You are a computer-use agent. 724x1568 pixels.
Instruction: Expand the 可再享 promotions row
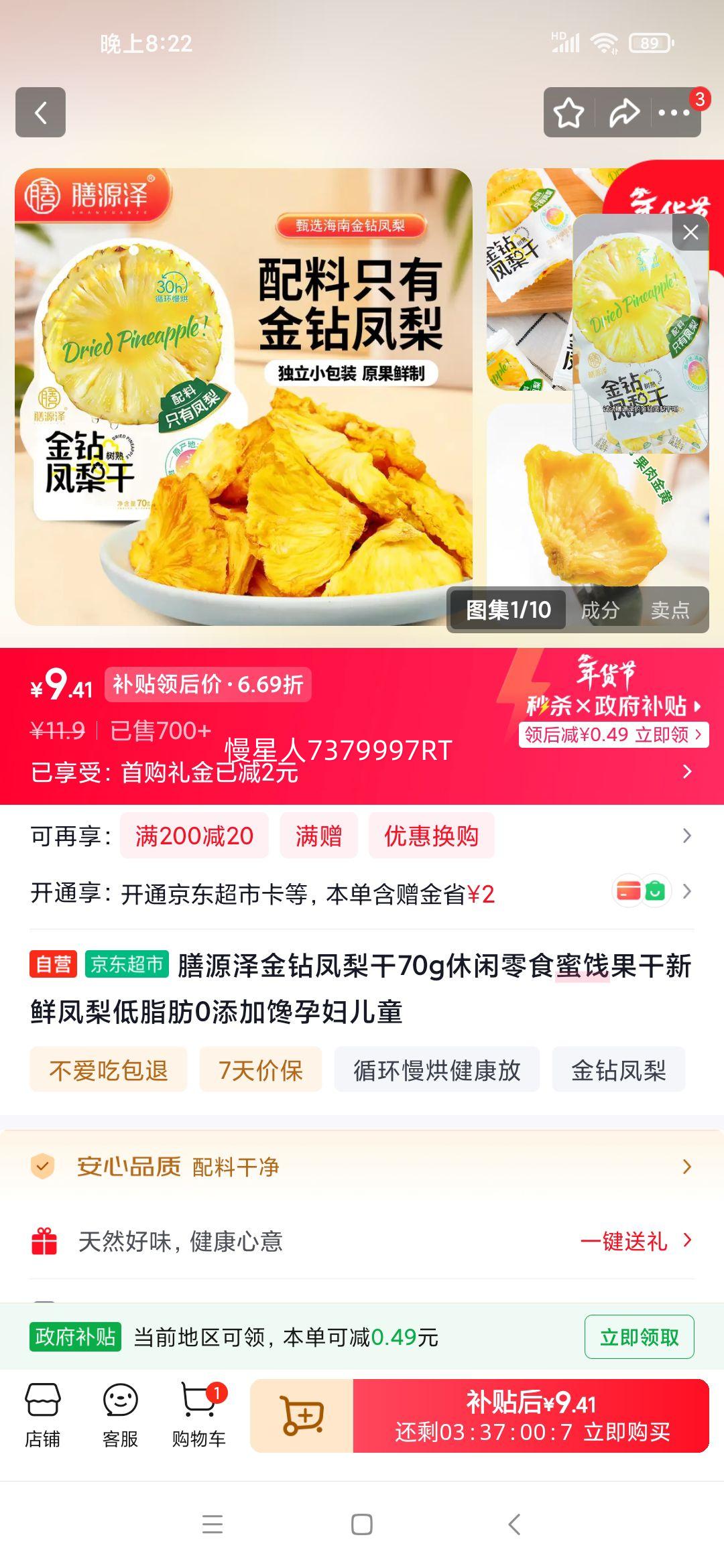click(x=685, y=836)
